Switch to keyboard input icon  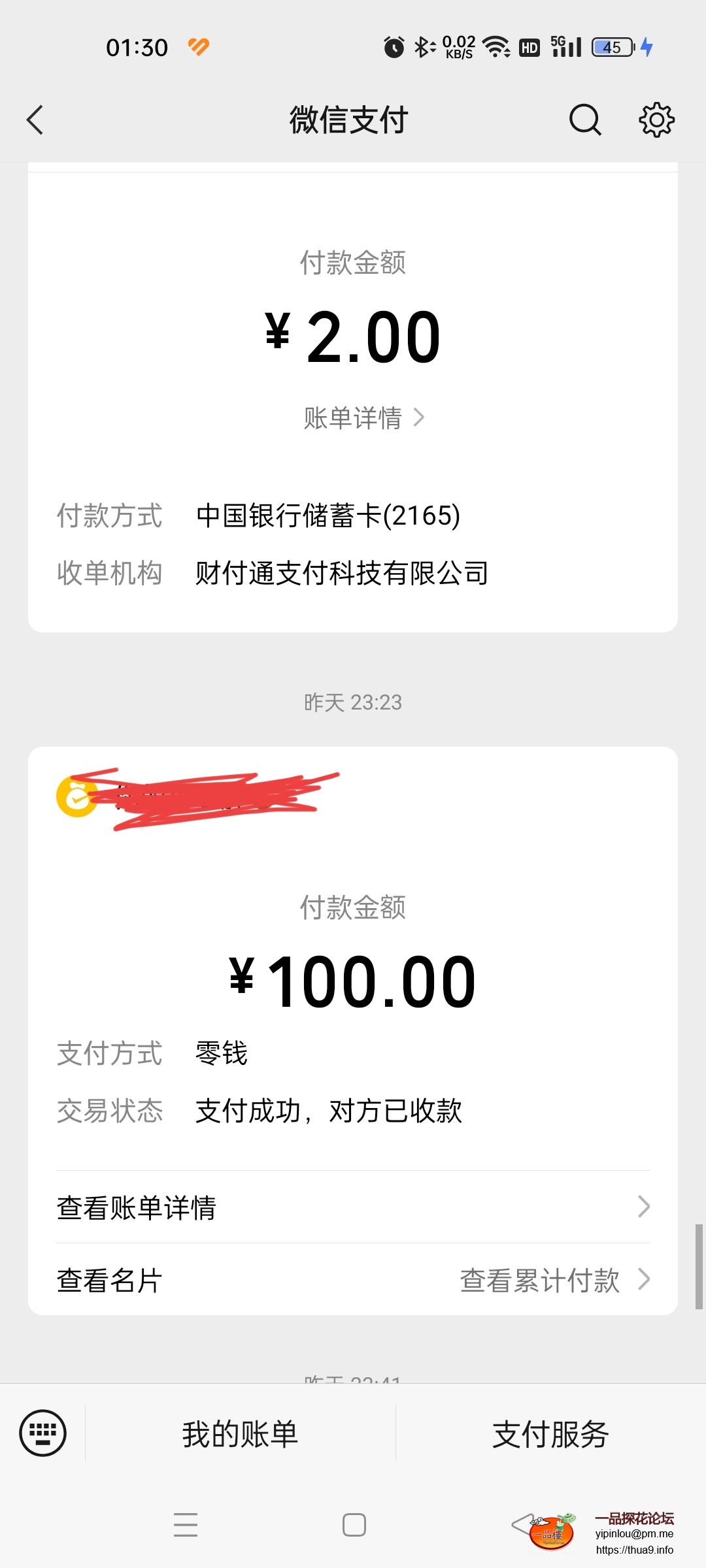coord(43,1433)
